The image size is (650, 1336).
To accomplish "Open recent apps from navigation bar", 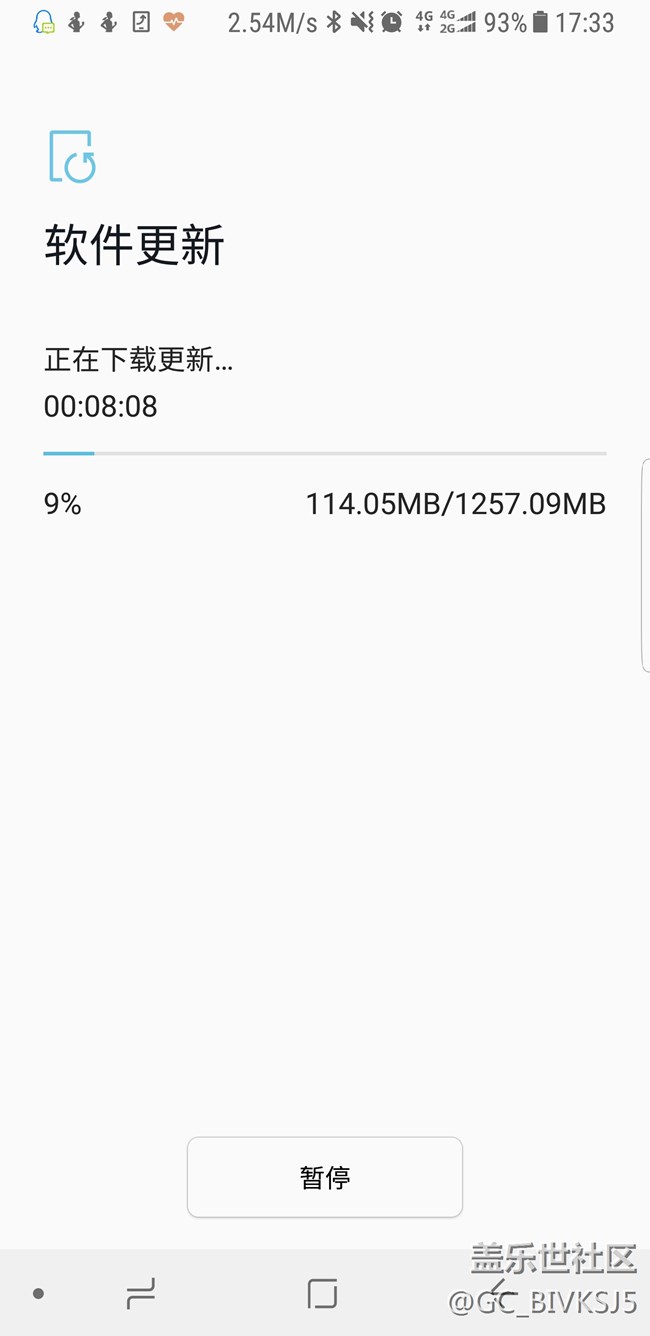I will click(141, 1294).
